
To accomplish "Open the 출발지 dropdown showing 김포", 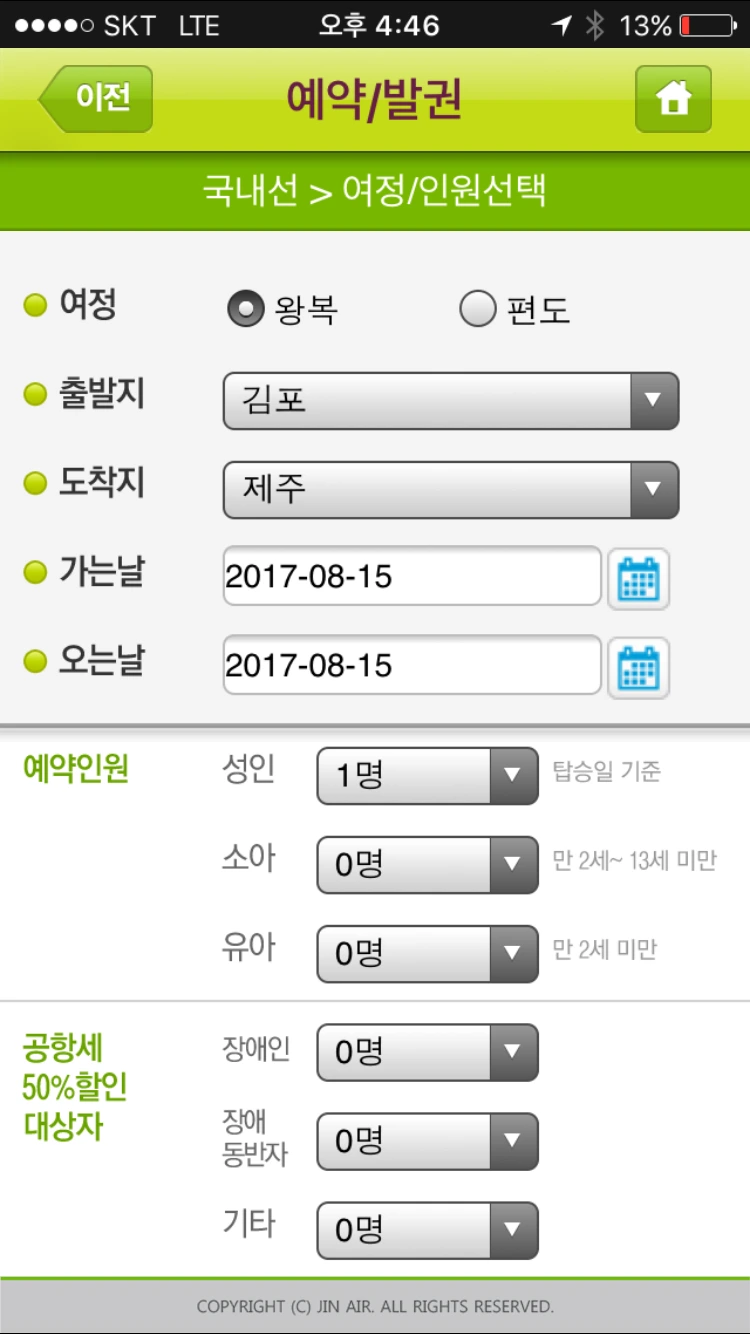I will (x=451, y=401).
